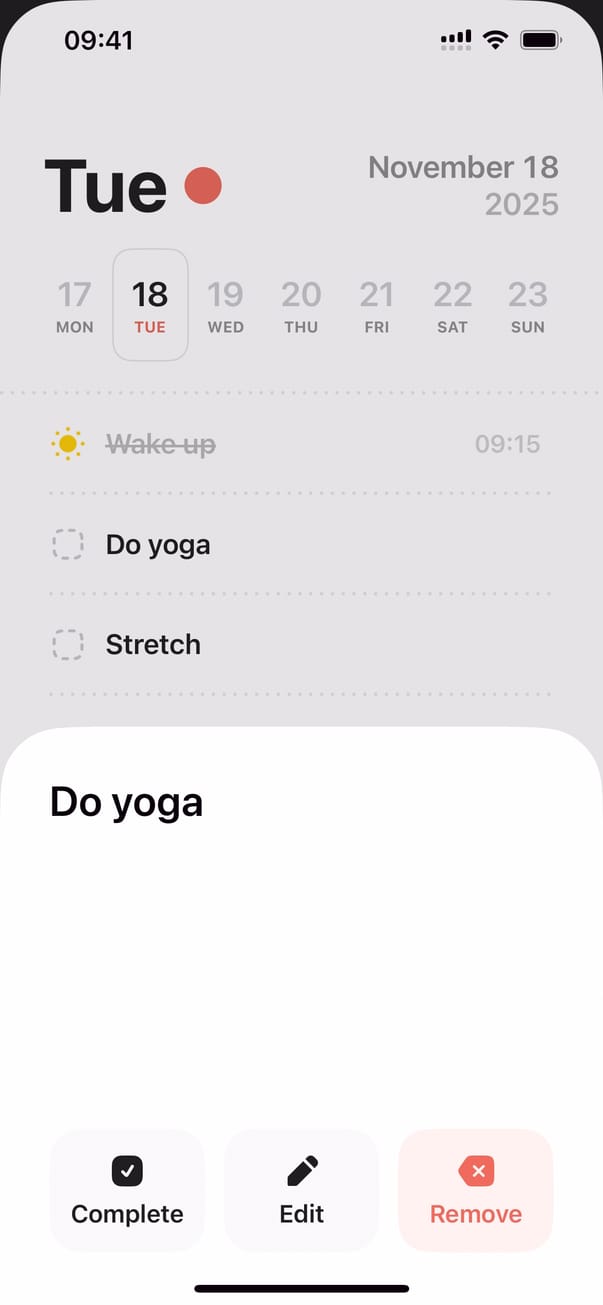603x1305 pixels.
Task: Edit the Do yoga task
Action: click(301, 1190)
